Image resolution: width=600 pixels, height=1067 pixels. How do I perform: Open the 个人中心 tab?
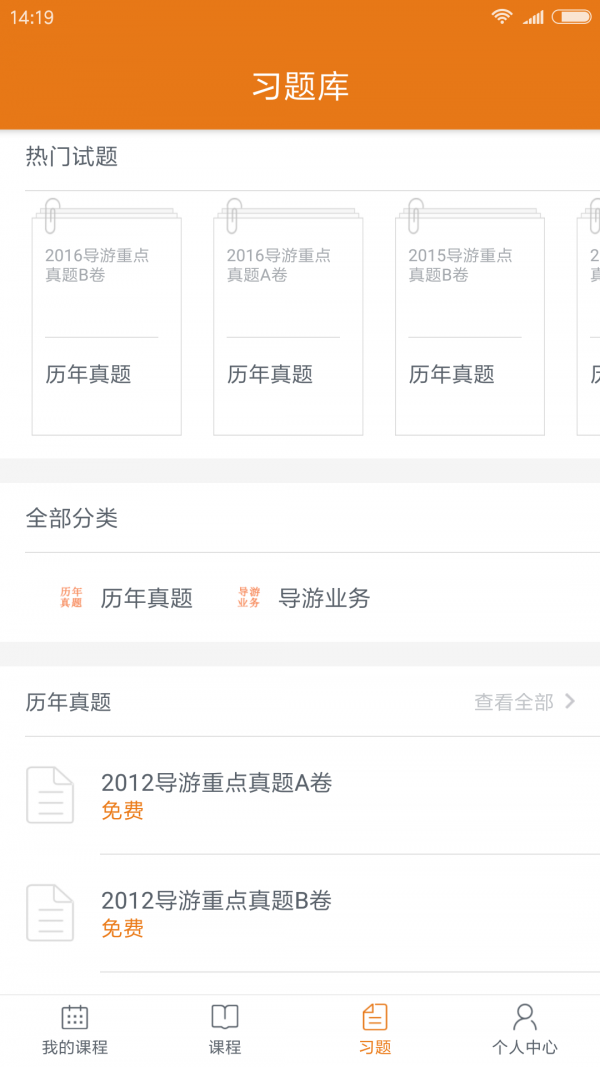pos(525,1030)
